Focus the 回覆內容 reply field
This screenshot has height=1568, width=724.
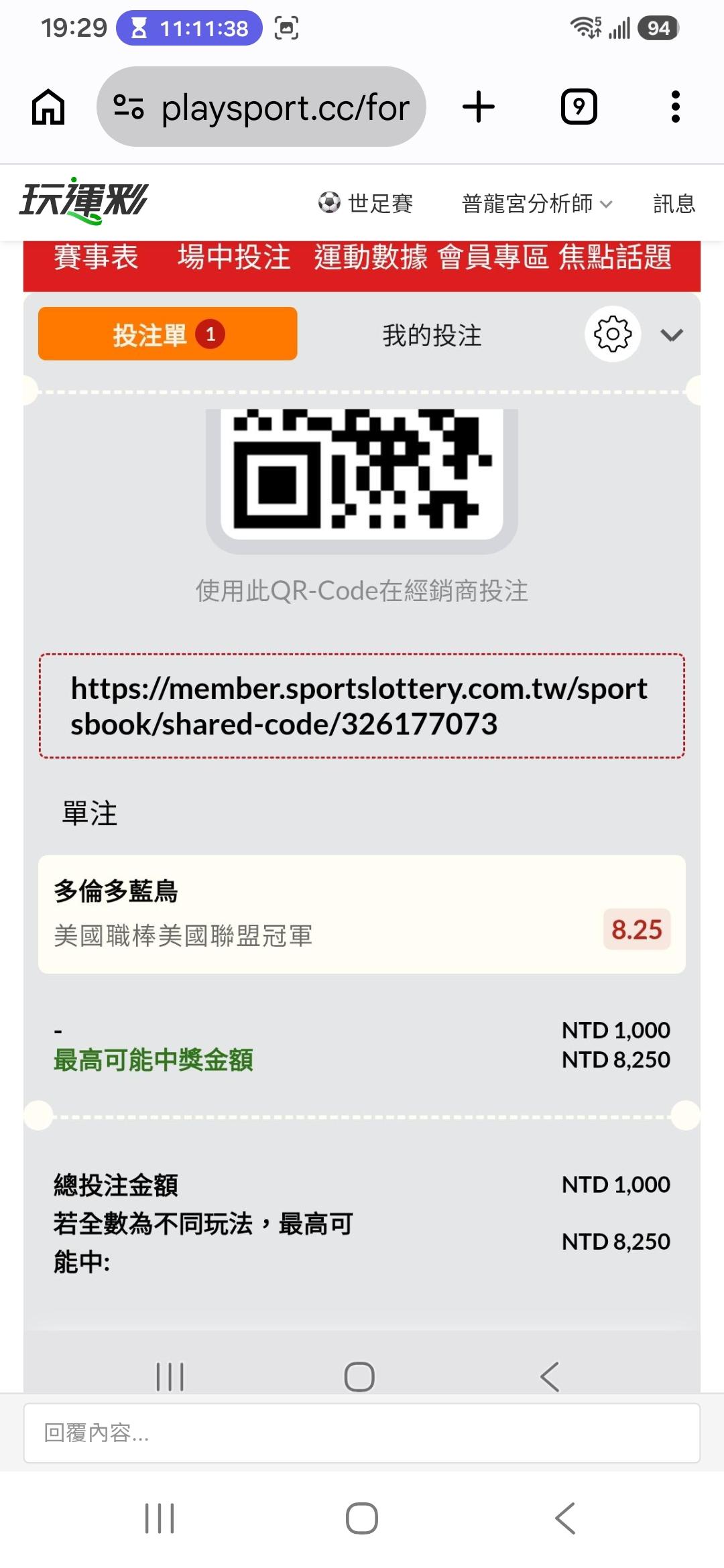coord(362,1433)
